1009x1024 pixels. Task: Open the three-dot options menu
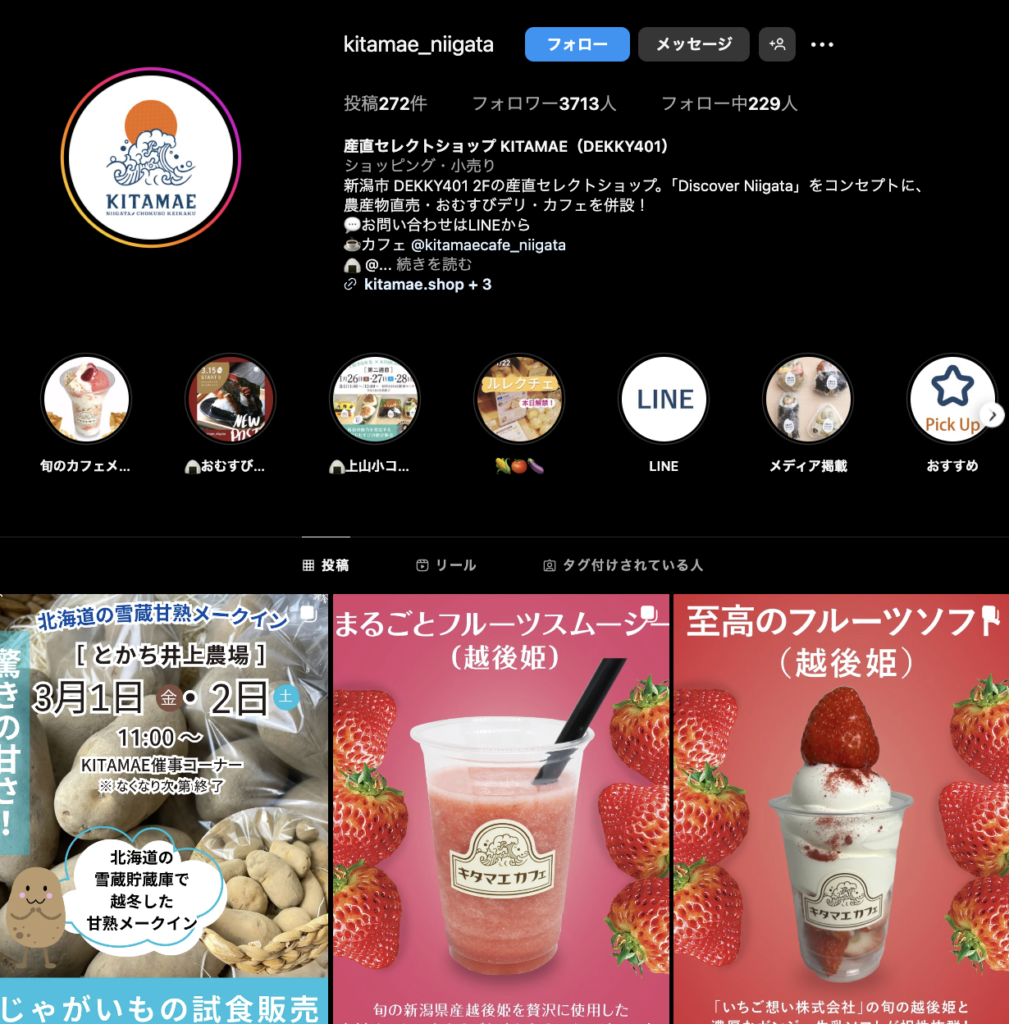822,45
